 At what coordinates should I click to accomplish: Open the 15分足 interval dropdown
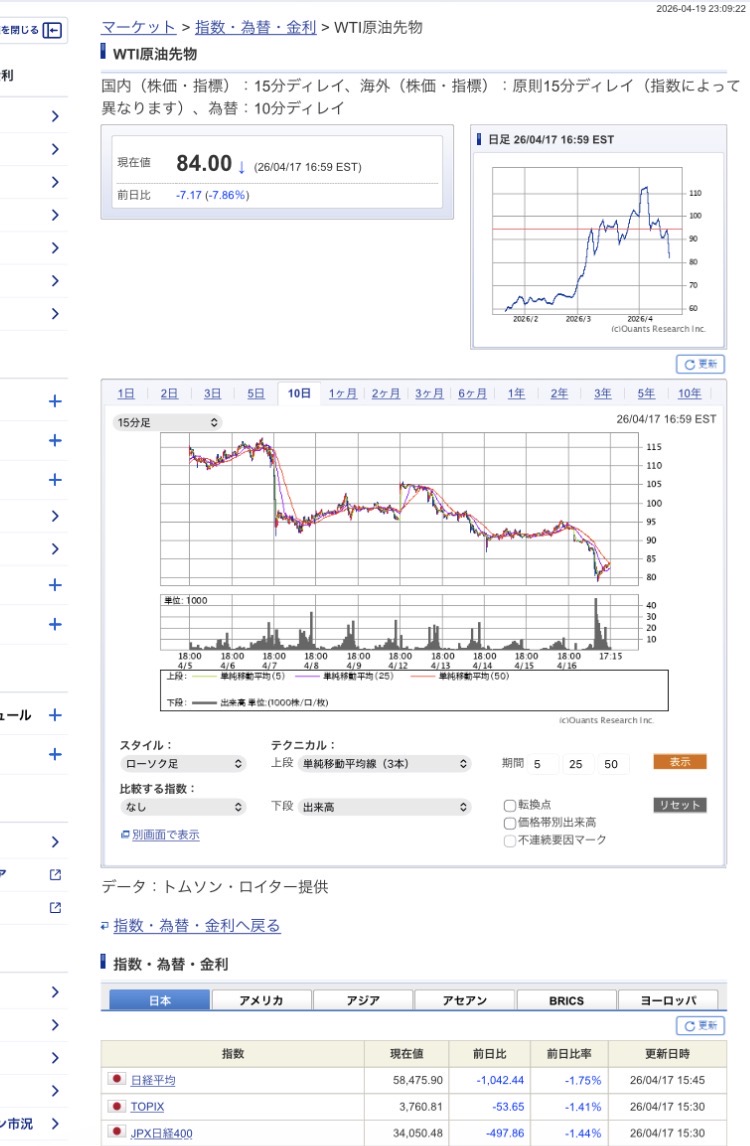[x=166, y=423]
